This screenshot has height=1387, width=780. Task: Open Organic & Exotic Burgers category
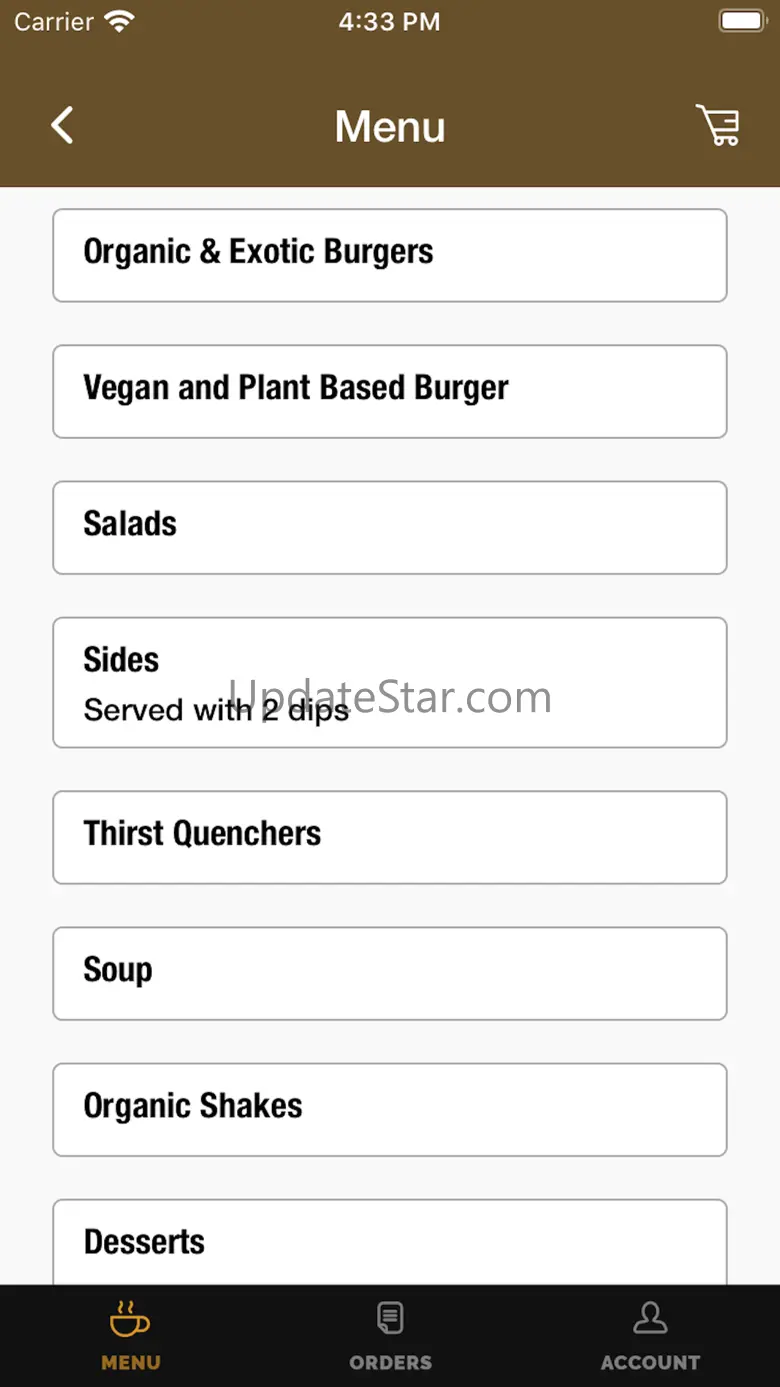coord(390,255)
